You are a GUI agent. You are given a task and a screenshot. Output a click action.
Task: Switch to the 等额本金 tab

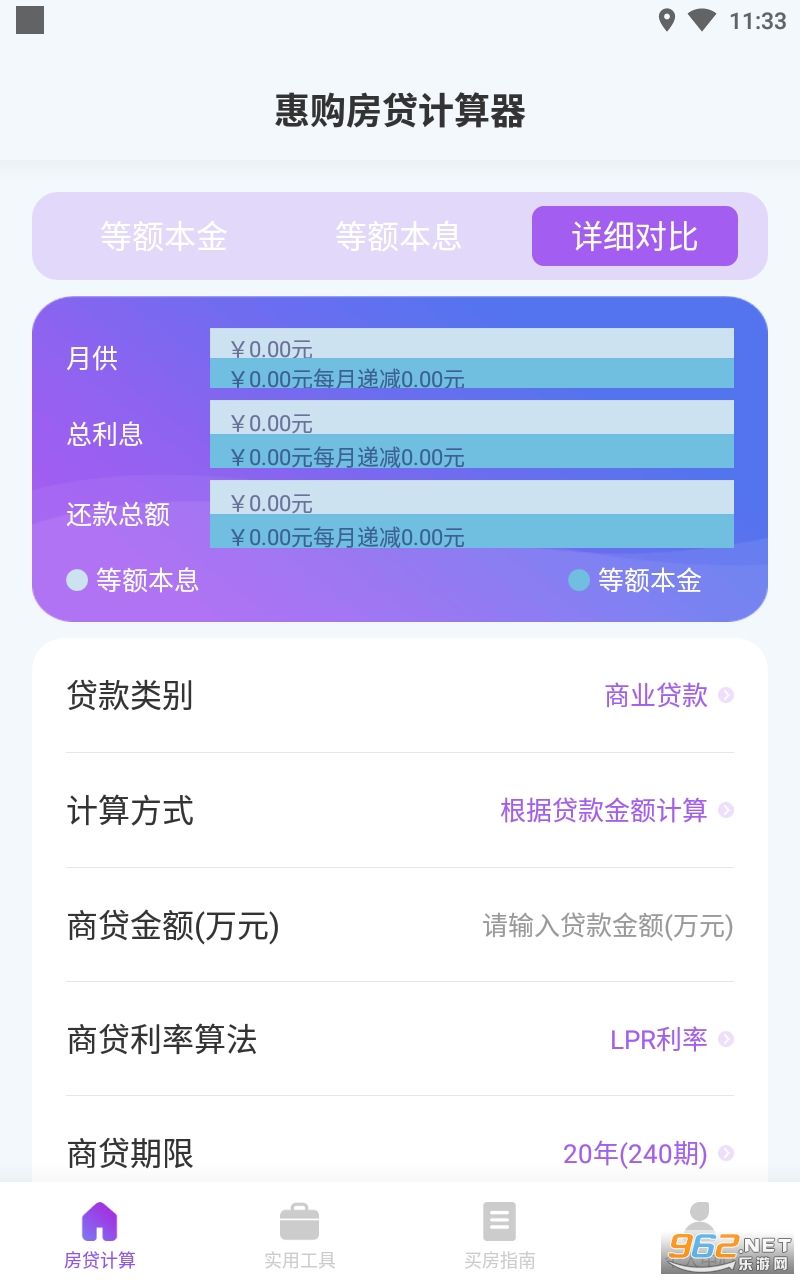[164, 237]
